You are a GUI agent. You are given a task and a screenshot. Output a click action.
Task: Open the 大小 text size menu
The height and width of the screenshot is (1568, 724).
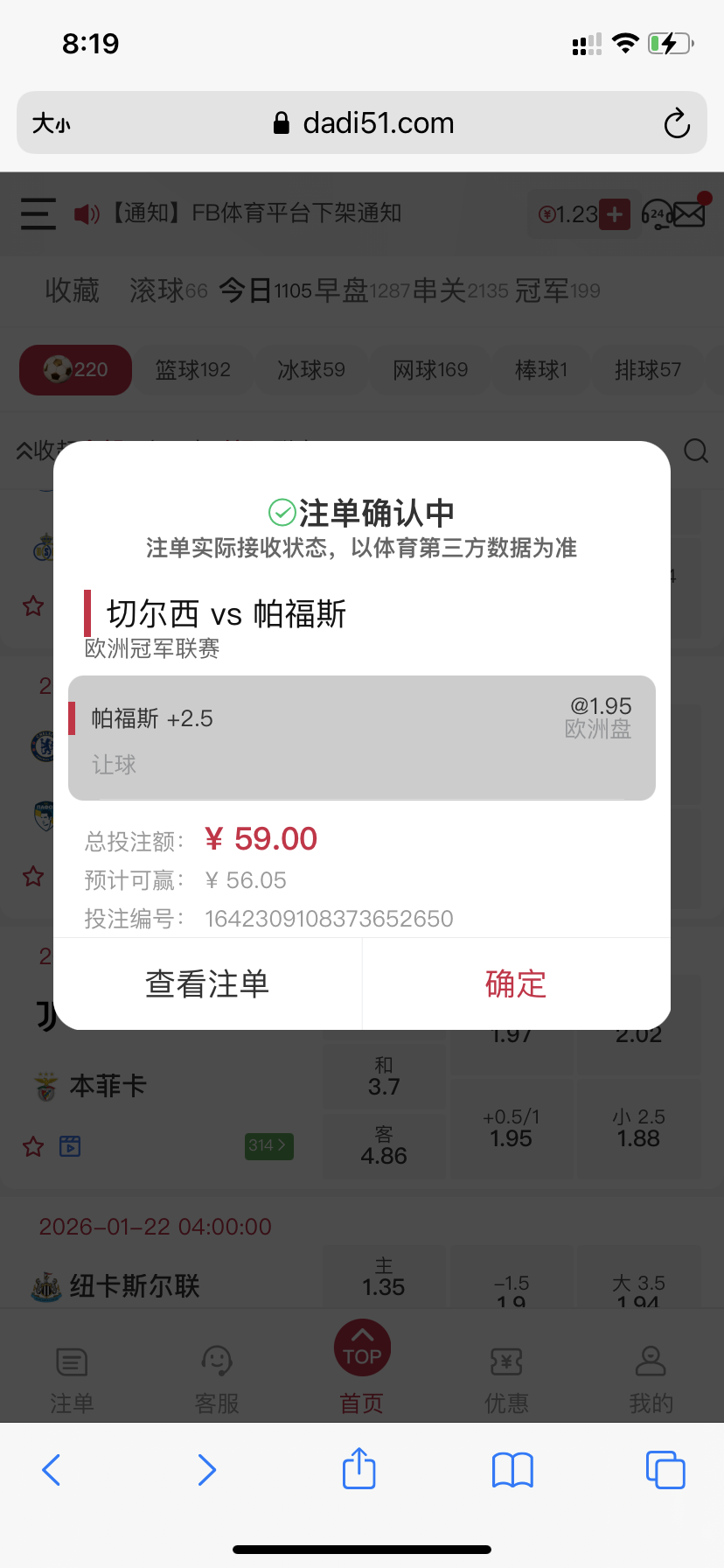(x=51, y=123)
